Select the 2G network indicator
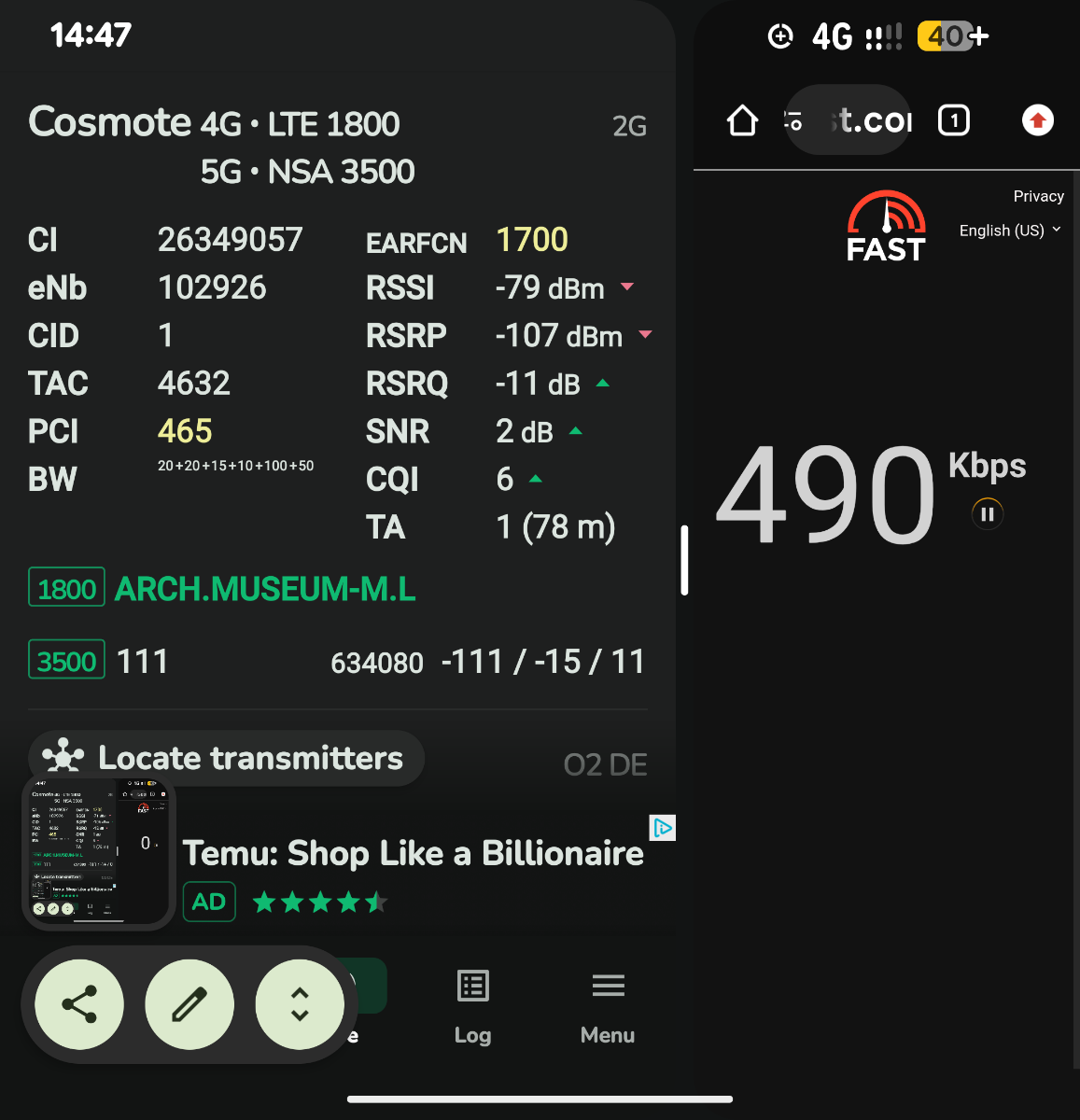The width and height of the screenshot is (1080, 1120). point(629,126)
